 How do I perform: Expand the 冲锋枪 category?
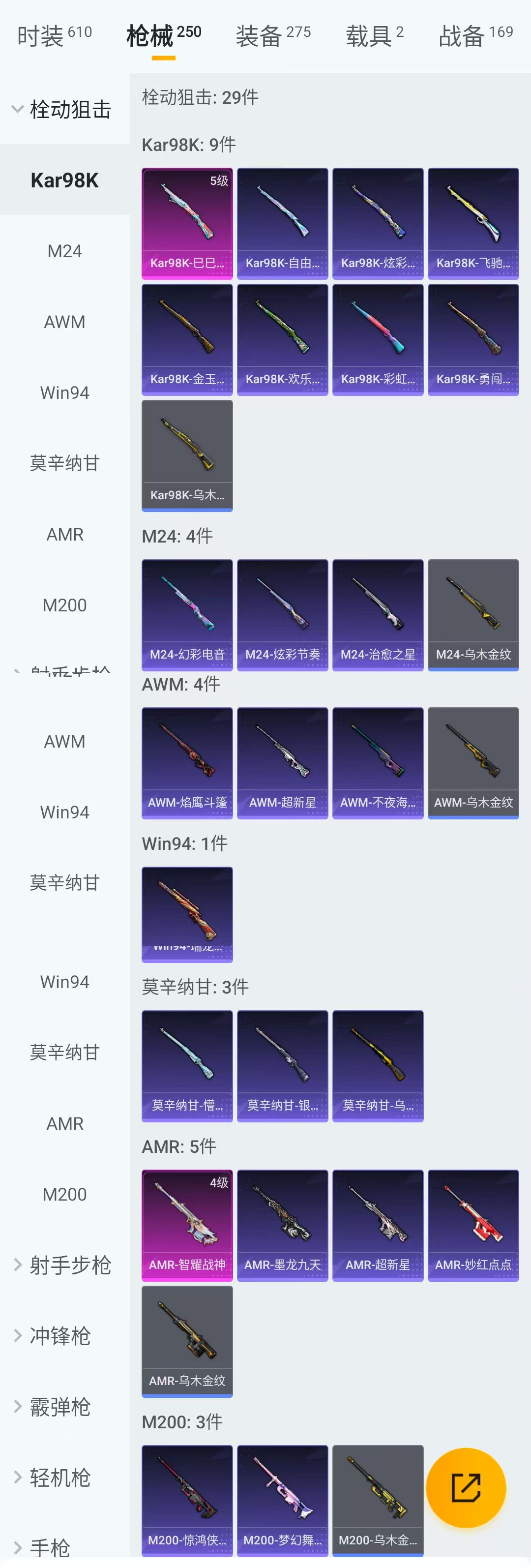59,1335
